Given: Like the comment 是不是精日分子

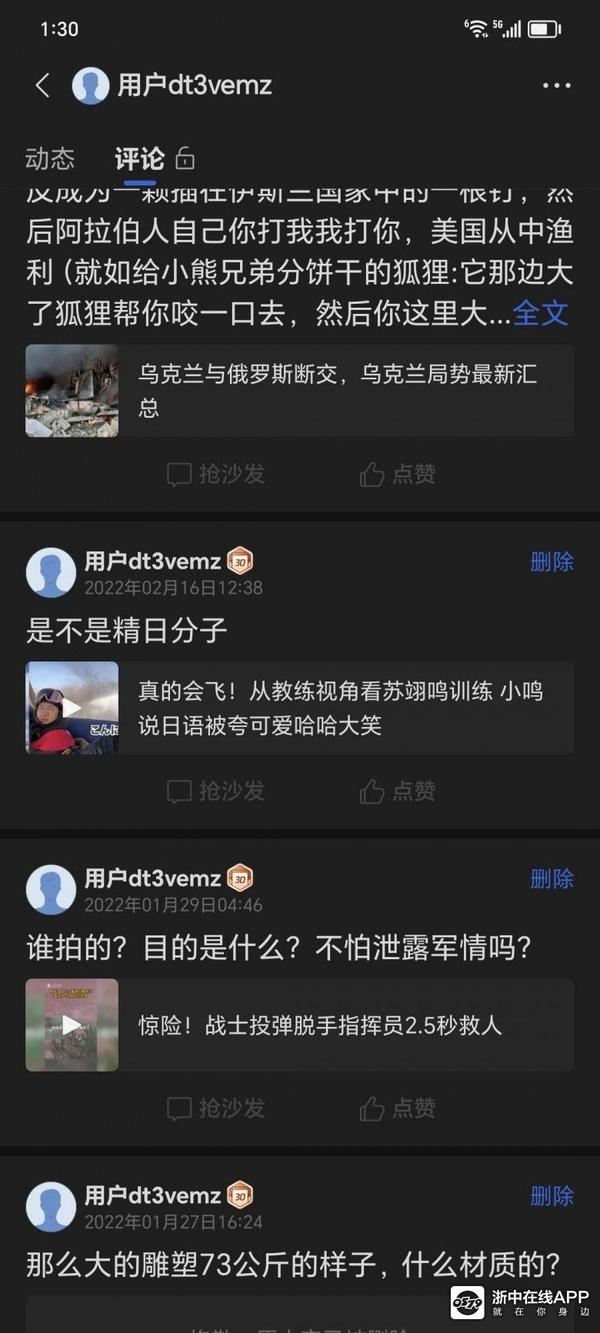Looking at the screenshot, I should tap(398, 791).
